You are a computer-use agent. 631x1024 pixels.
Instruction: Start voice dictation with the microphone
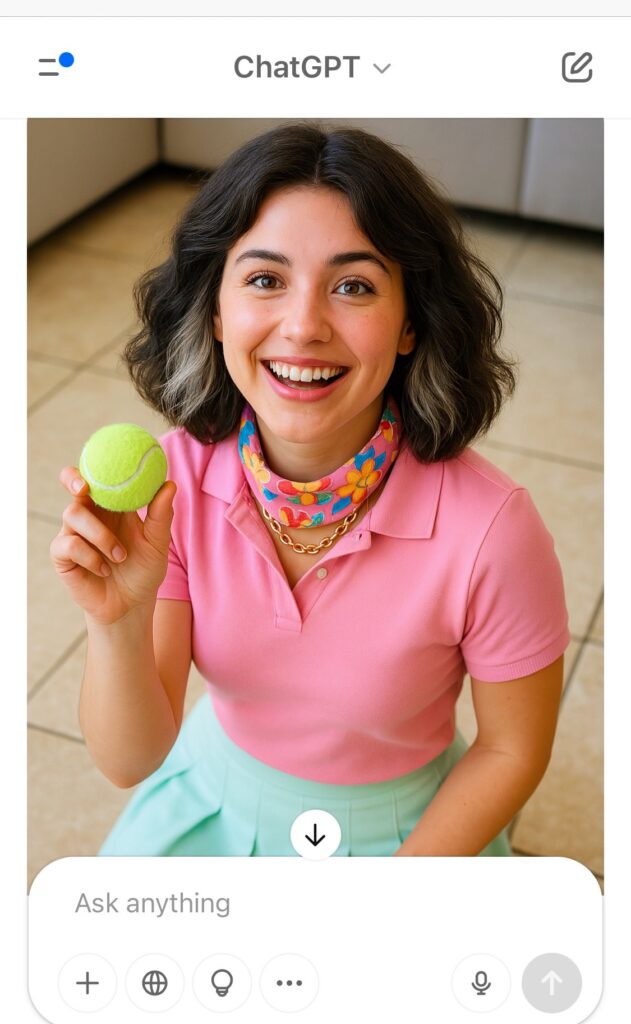(x=481, y=983)
